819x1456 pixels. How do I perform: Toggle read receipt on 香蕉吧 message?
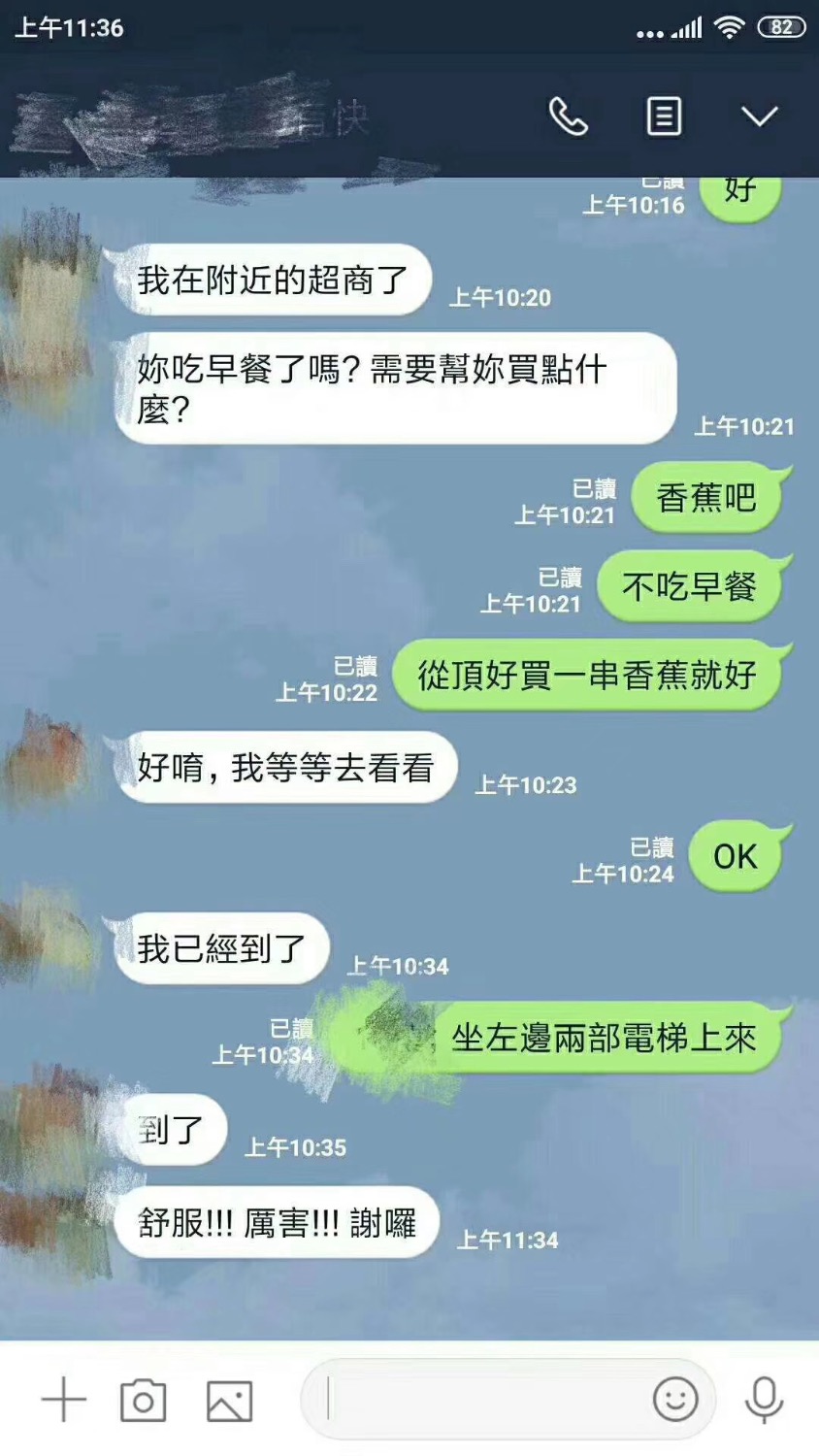tap(597, 489)
